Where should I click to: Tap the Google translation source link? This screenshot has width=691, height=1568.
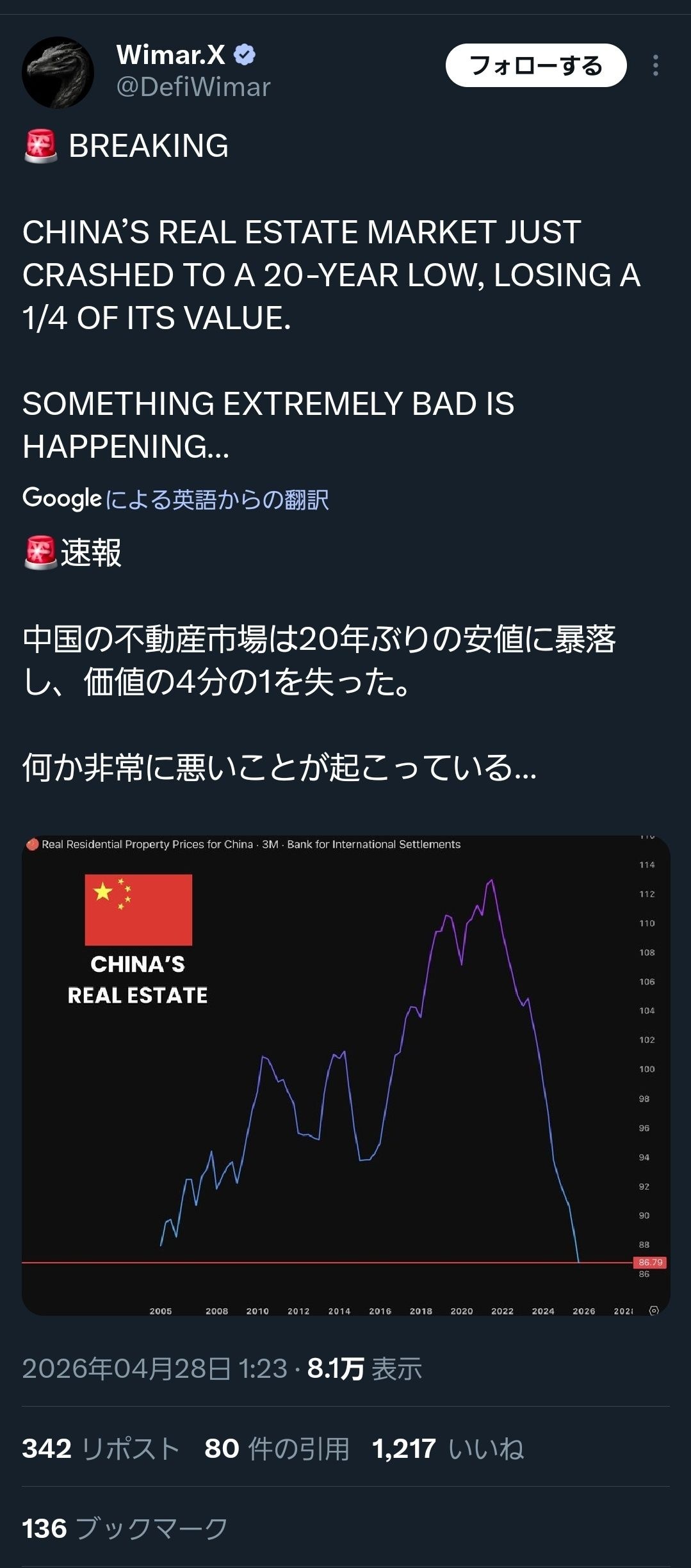click(x=216, y=499)
